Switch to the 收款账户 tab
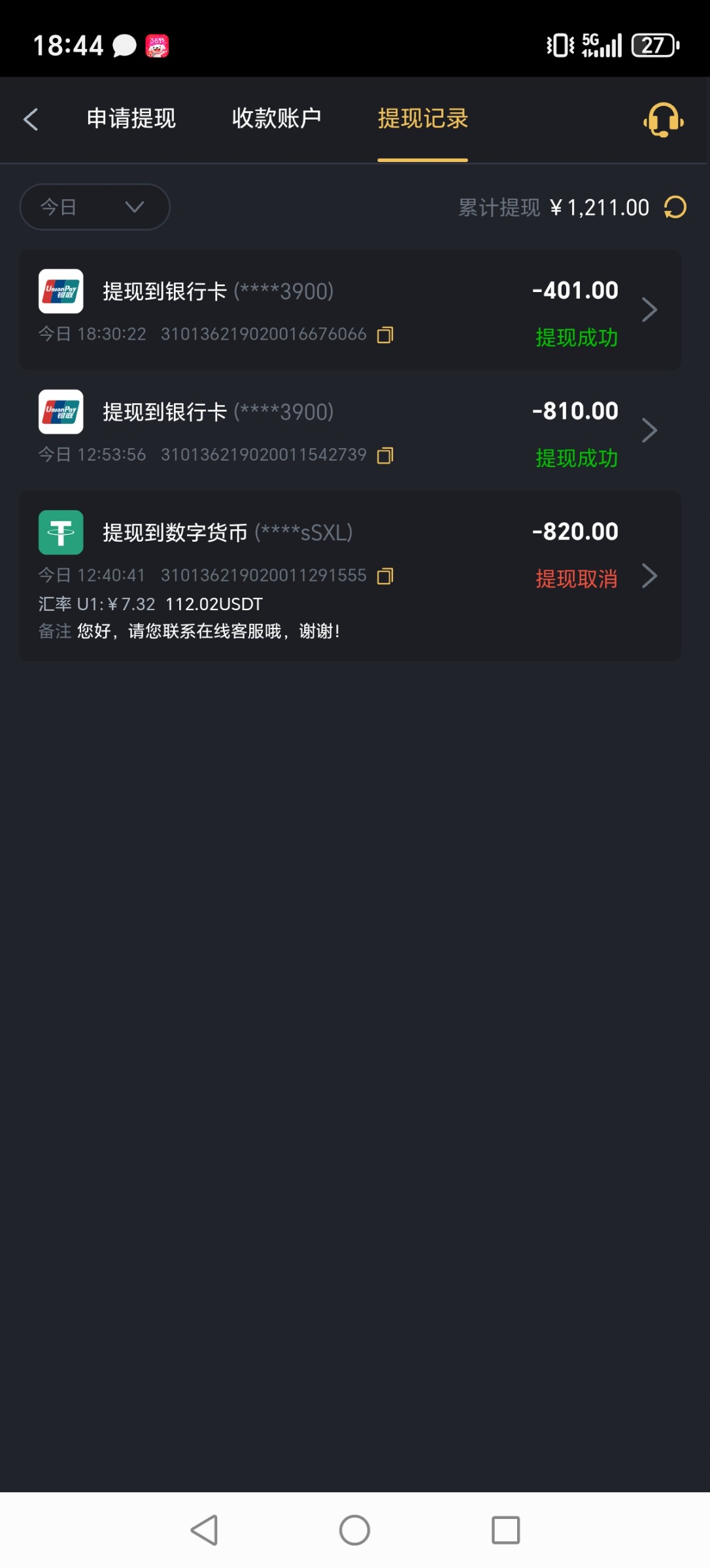 pos(277,119)
